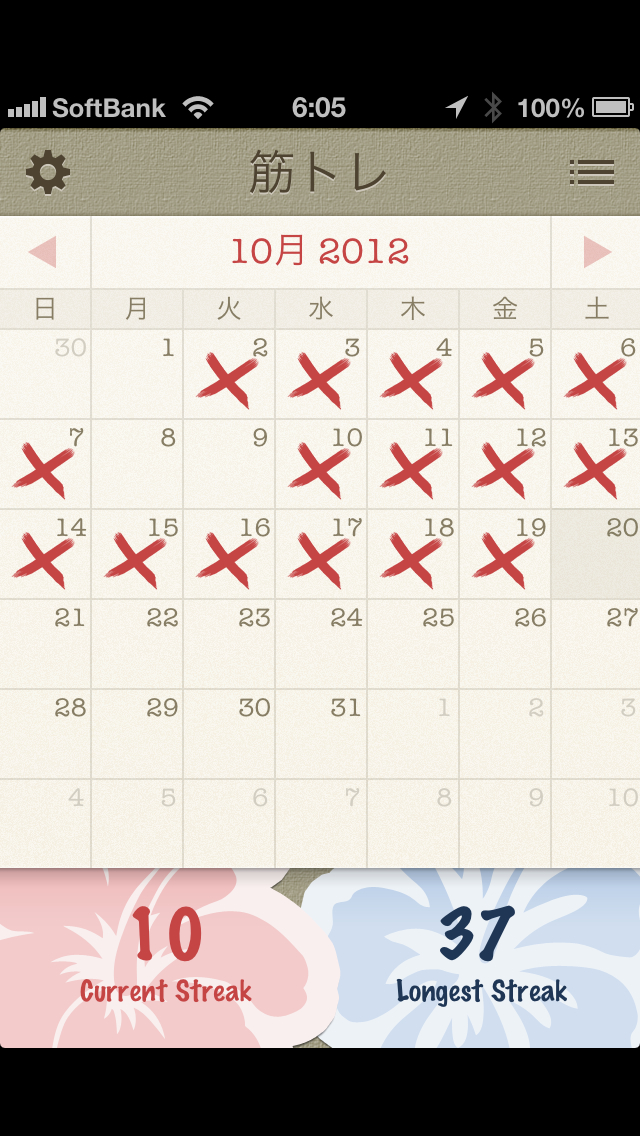Mark today, October 20, as done

coord(596,554)
